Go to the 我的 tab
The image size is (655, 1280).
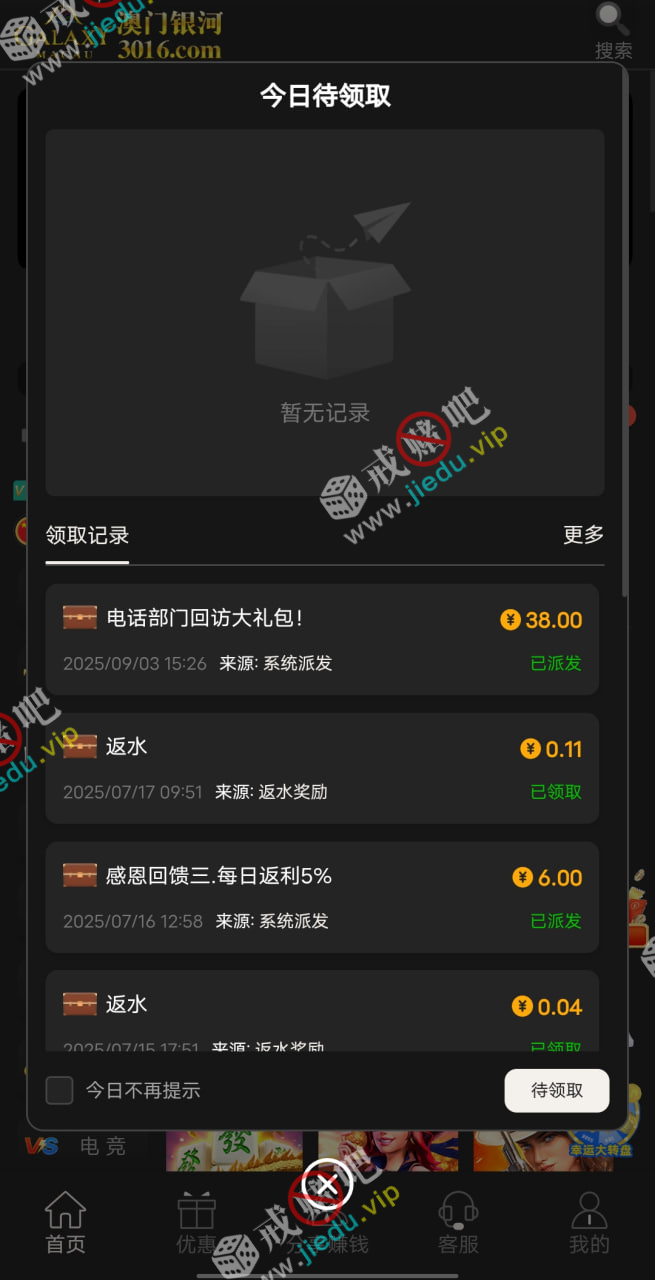point(589,1222)
